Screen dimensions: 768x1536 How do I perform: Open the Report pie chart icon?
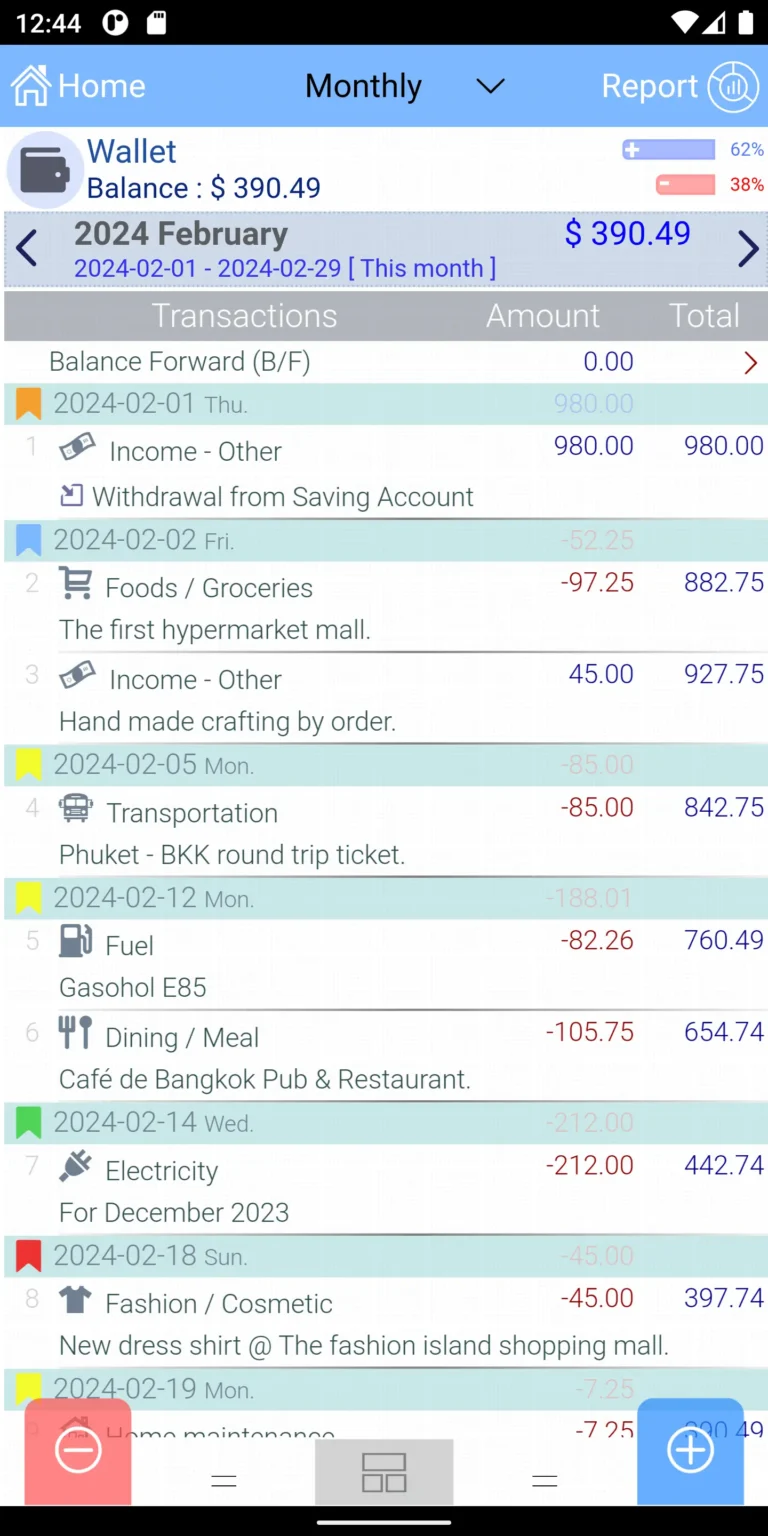(x=732, y=86)
